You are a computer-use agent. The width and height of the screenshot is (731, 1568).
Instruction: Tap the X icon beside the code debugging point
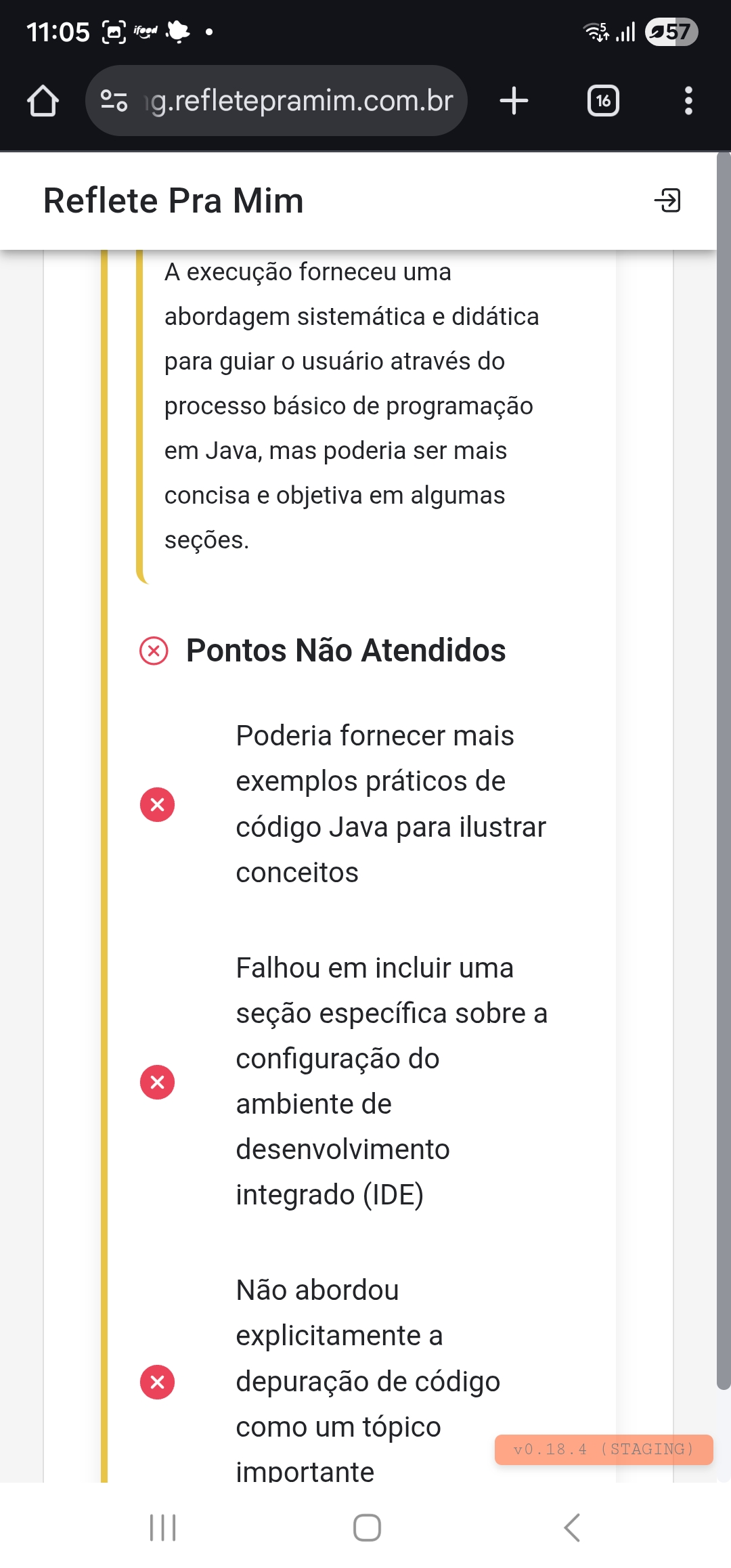pos(157,1381)
